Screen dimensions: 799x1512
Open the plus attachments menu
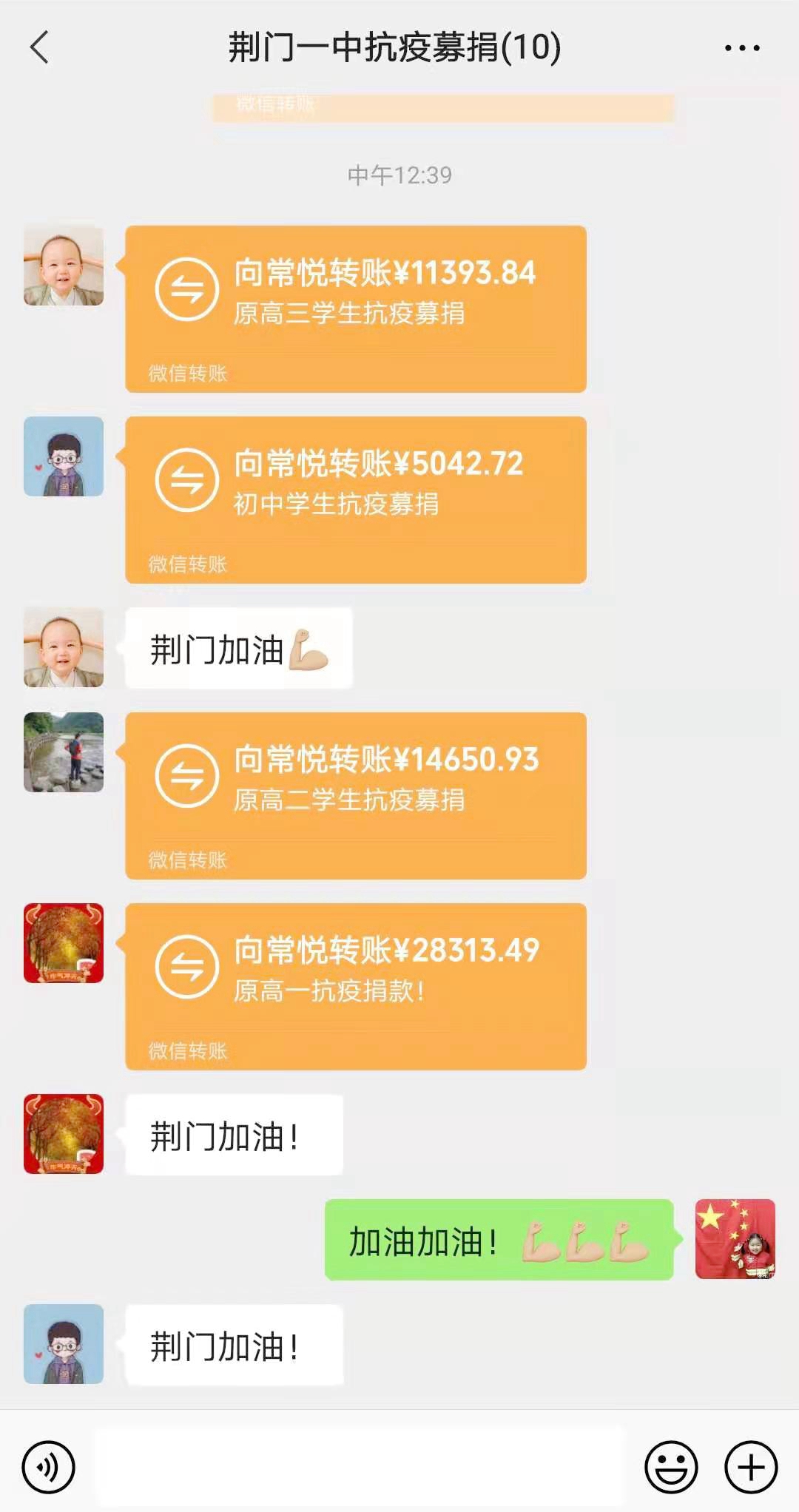click(x=750, y=1466)
